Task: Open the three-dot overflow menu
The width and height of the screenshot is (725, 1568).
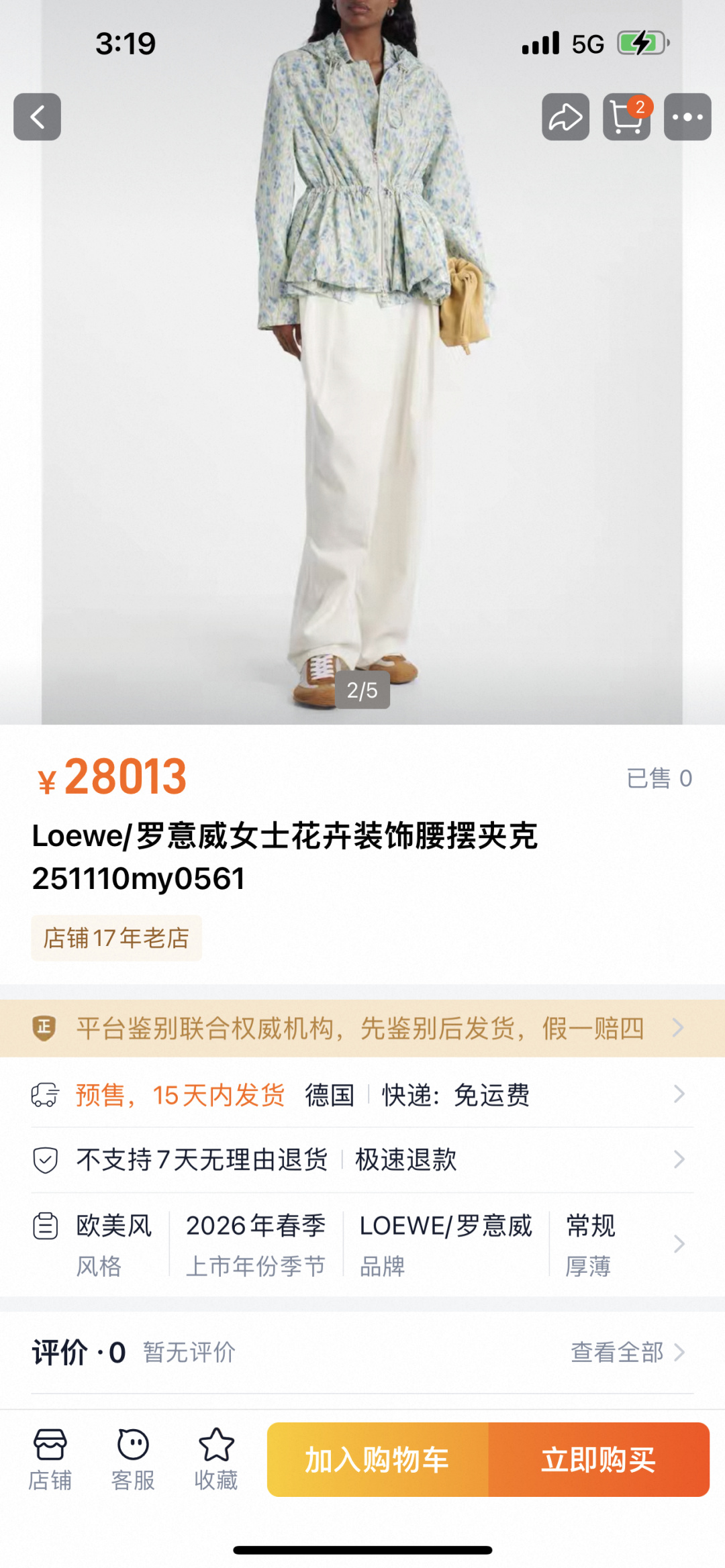Action: pos(687,117)
